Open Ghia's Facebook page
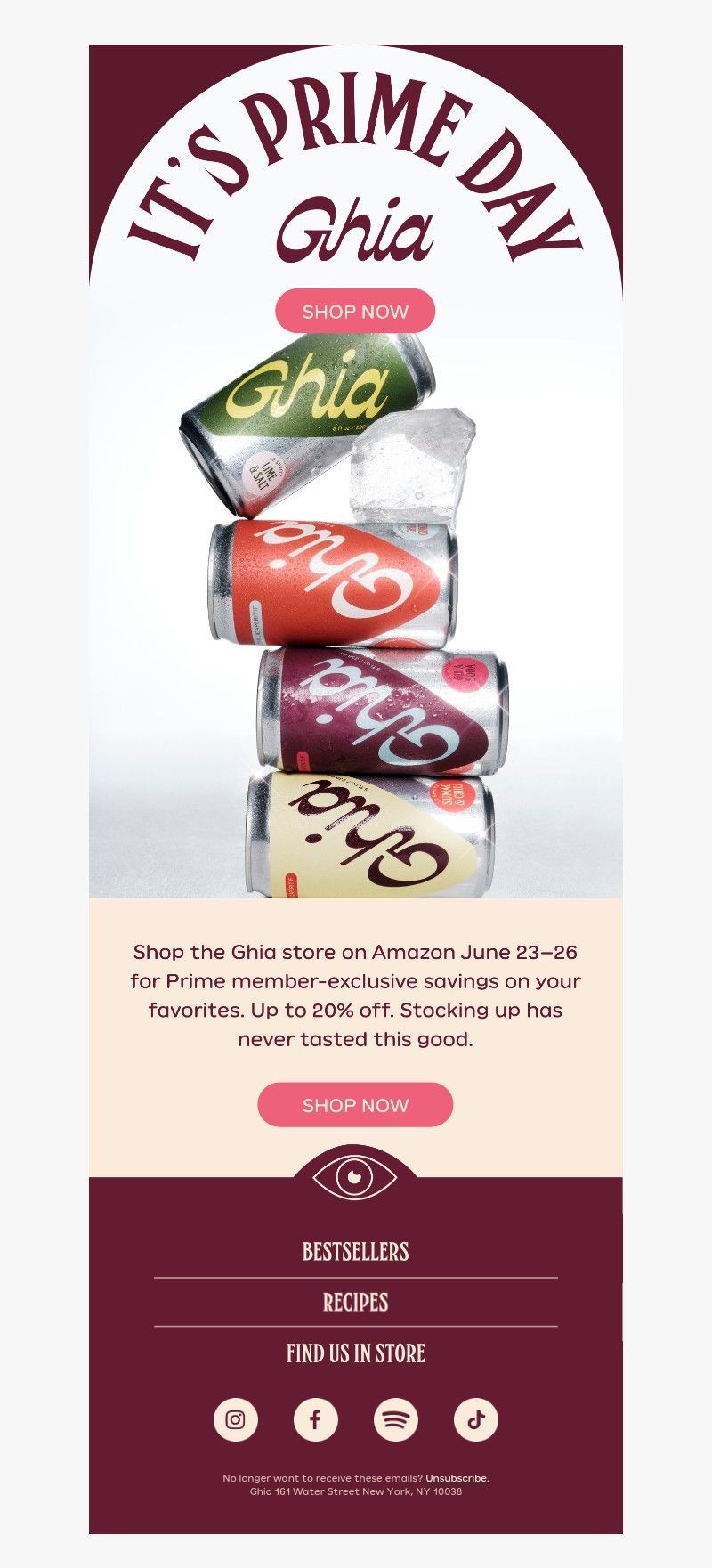This screenshot has height=1568, width=712. [316, 1419]
